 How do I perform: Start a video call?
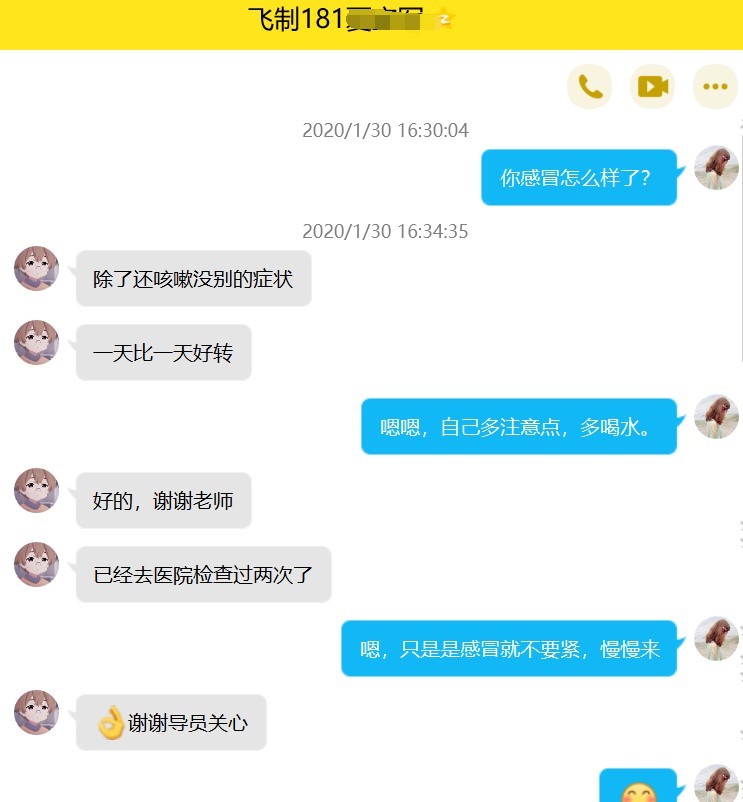(x=652, y=87)
